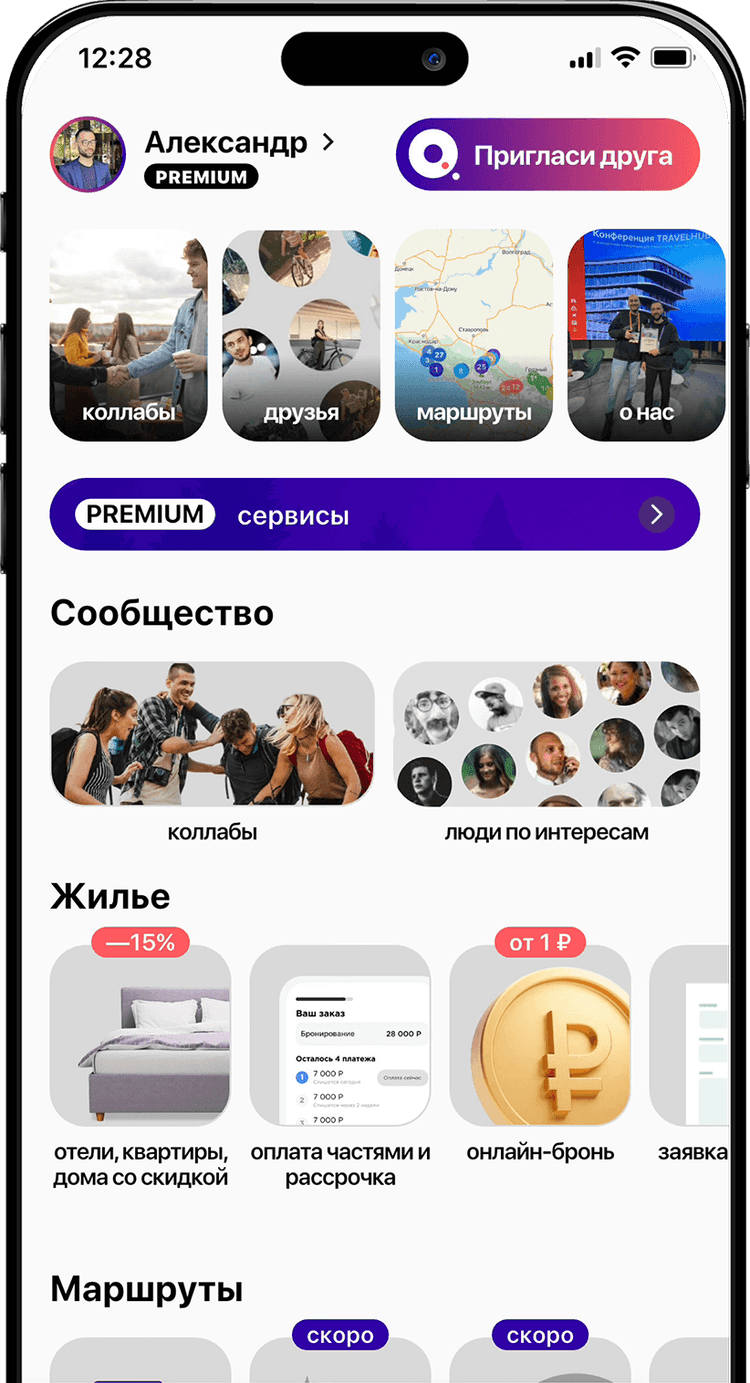Open оплата частями и рассрочка card
The height and width of the screenshot is (1383, 750).
point(340,1035)
